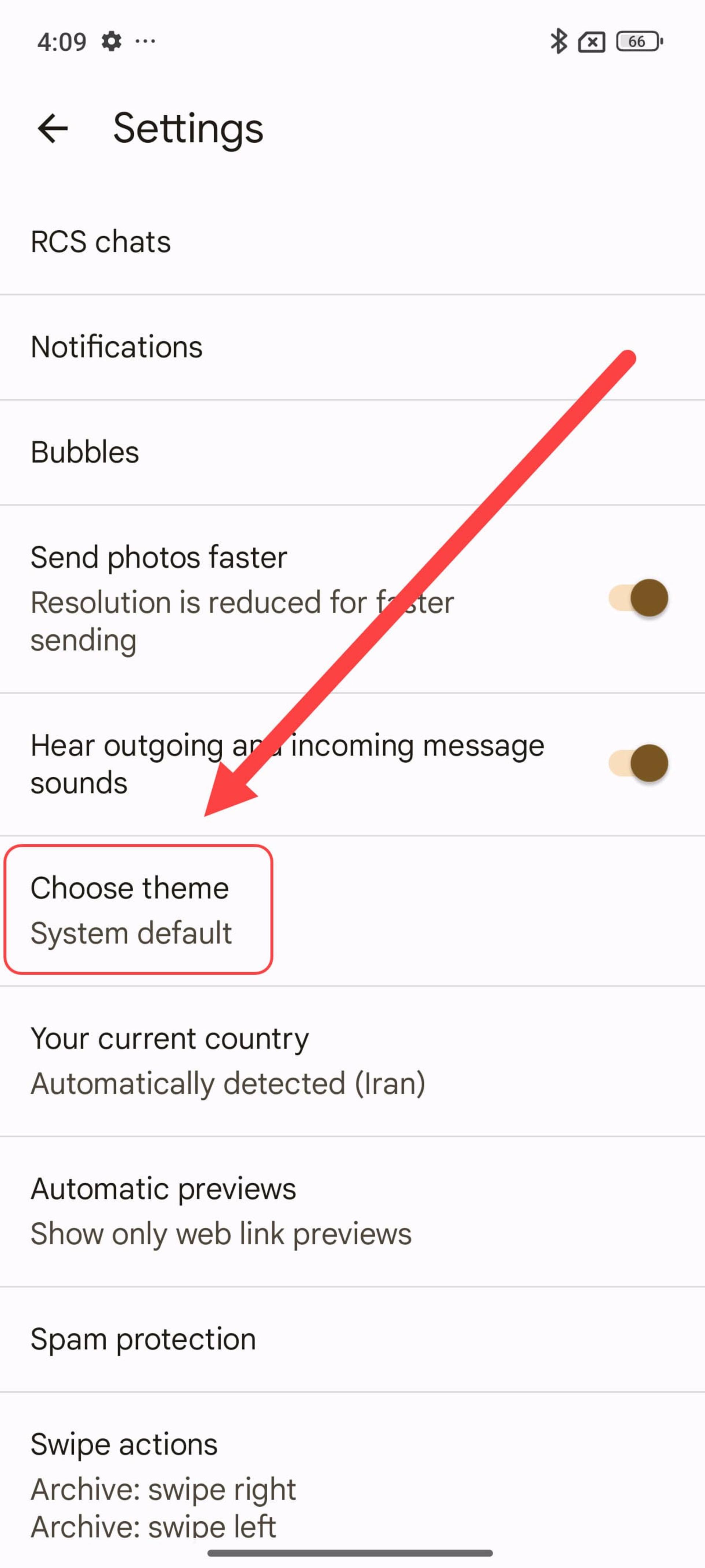The width and height of the screenshot is (705, 1568).
Task: Open Automatic previews settings
Action: (x=352, y=1211)
